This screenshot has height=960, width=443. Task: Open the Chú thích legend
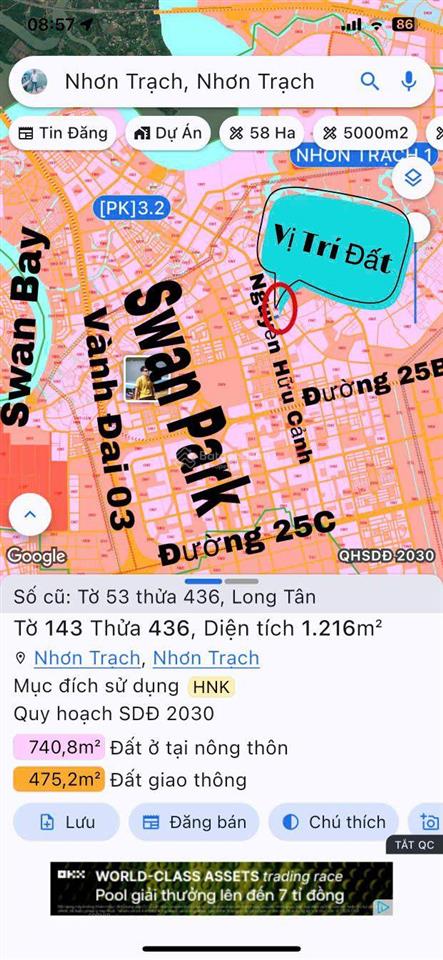pyautogui.click(x=334, y=822)
